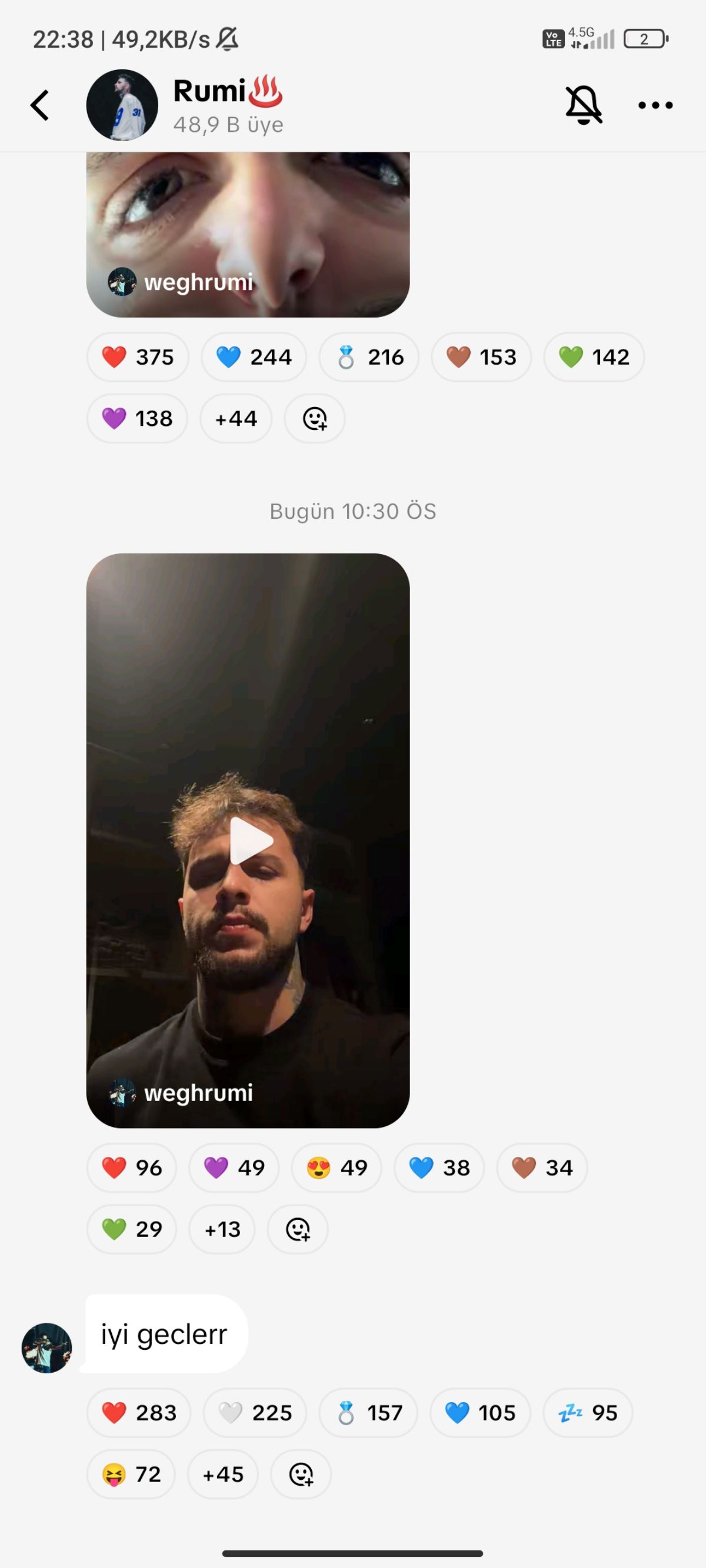The width and height of the screenshot is (706, 1568).
Task: Tap the heart-eyes reaction showing 49
Action: click(337, 1167)
